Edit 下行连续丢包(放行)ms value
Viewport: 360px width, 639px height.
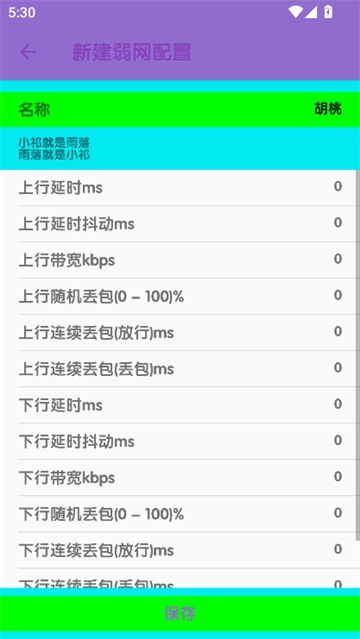click(180, 550)
